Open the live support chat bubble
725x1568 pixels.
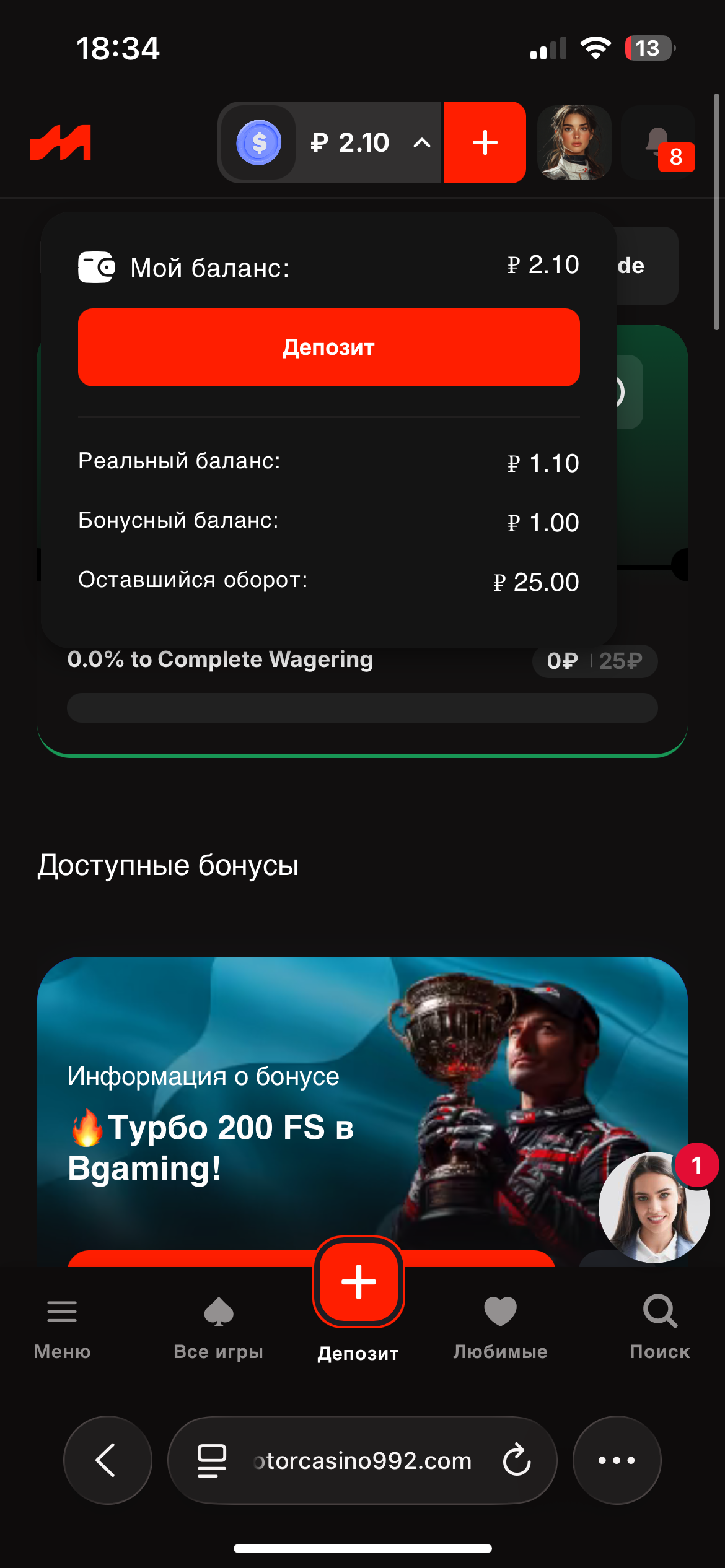point(654,1208)
